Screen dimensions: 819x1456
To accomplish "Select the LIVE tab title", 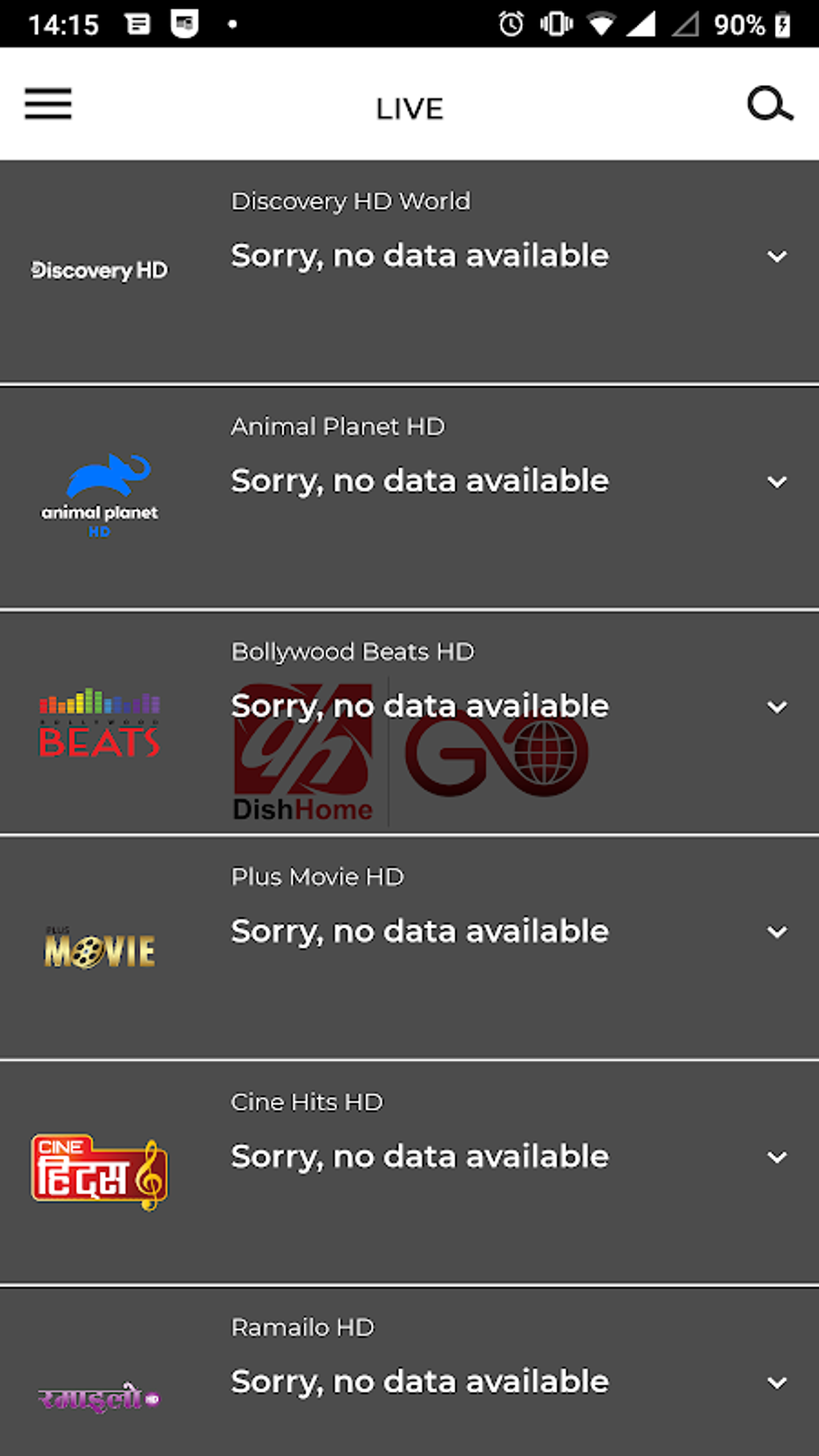I will click(409, 107).
